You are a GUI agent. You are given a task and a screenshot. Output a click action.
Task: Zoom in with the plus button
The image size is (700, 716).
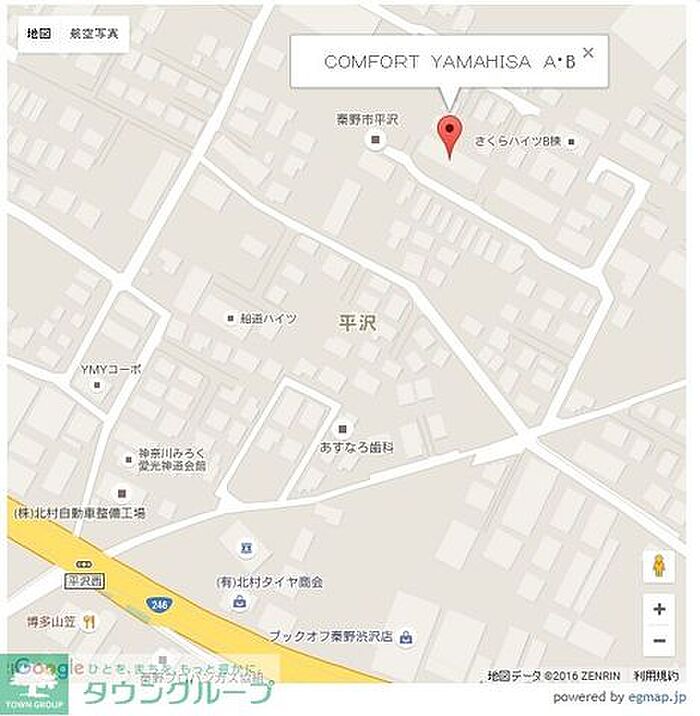tap(659, 608)
